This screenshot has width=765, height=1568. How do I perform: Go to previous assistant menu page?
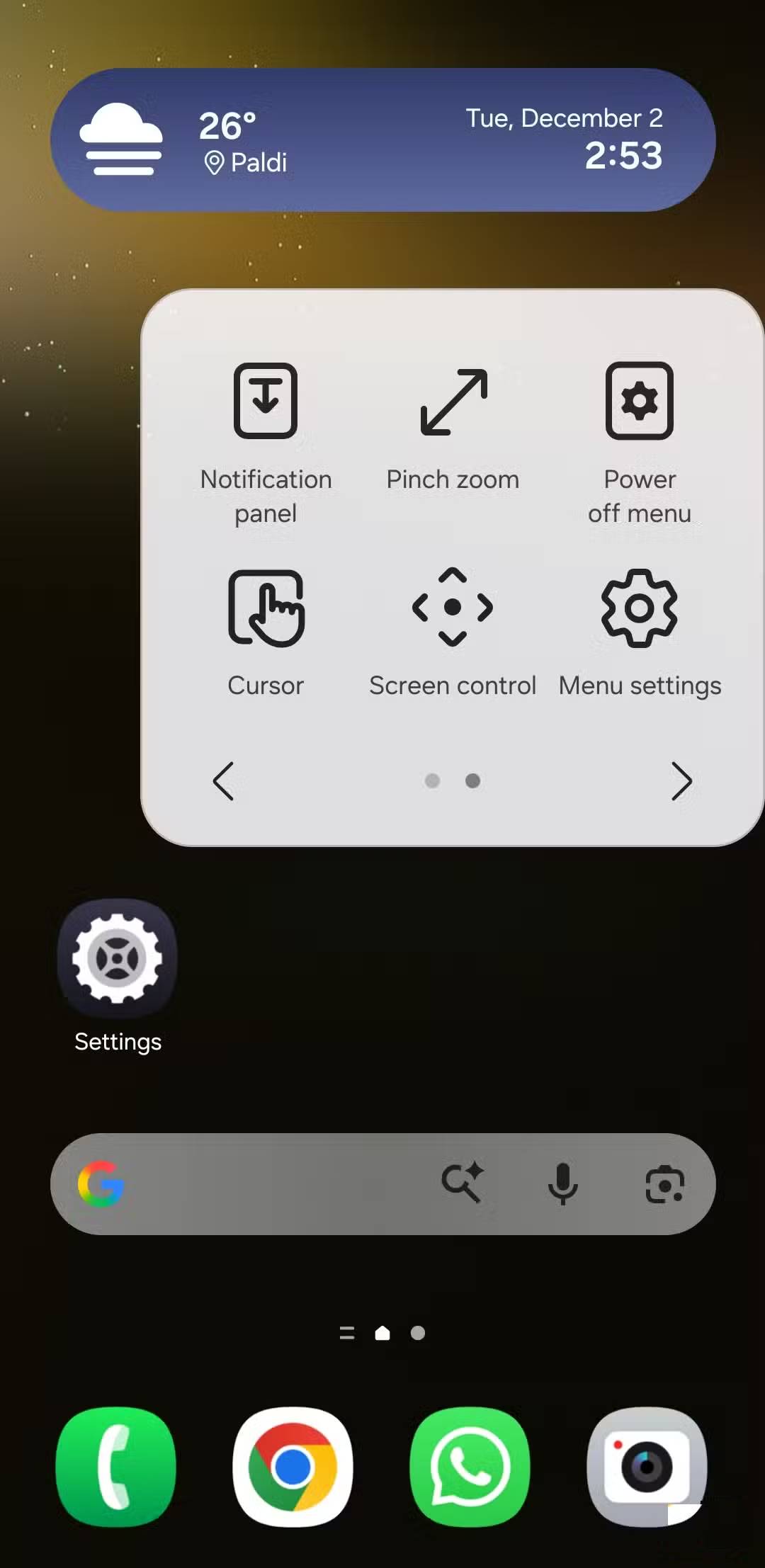click(x=224, y=781)
